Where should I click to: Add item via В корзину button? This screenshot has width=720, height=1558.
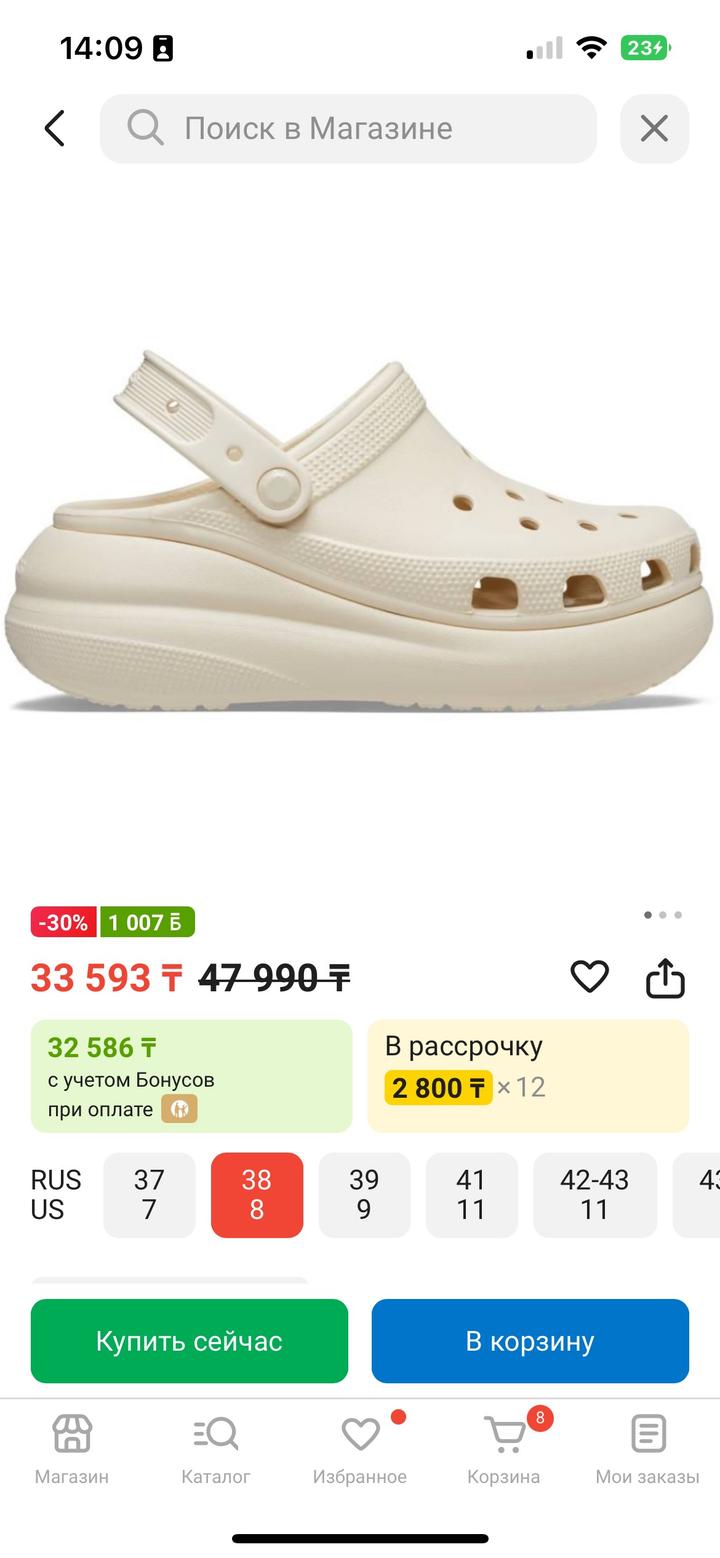(x=530, y=1341)
